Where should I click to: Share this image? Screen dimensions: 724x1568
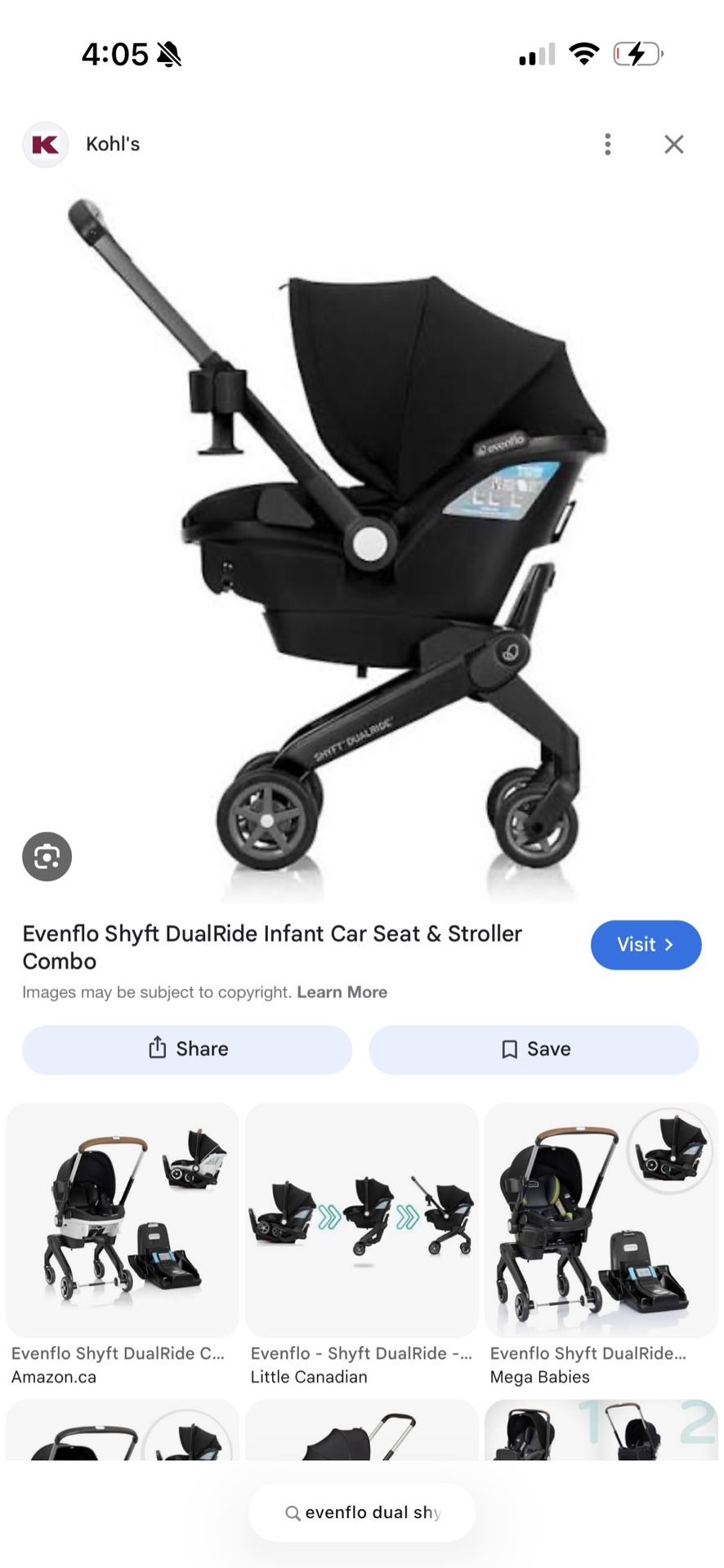[x=187, y=1049]
